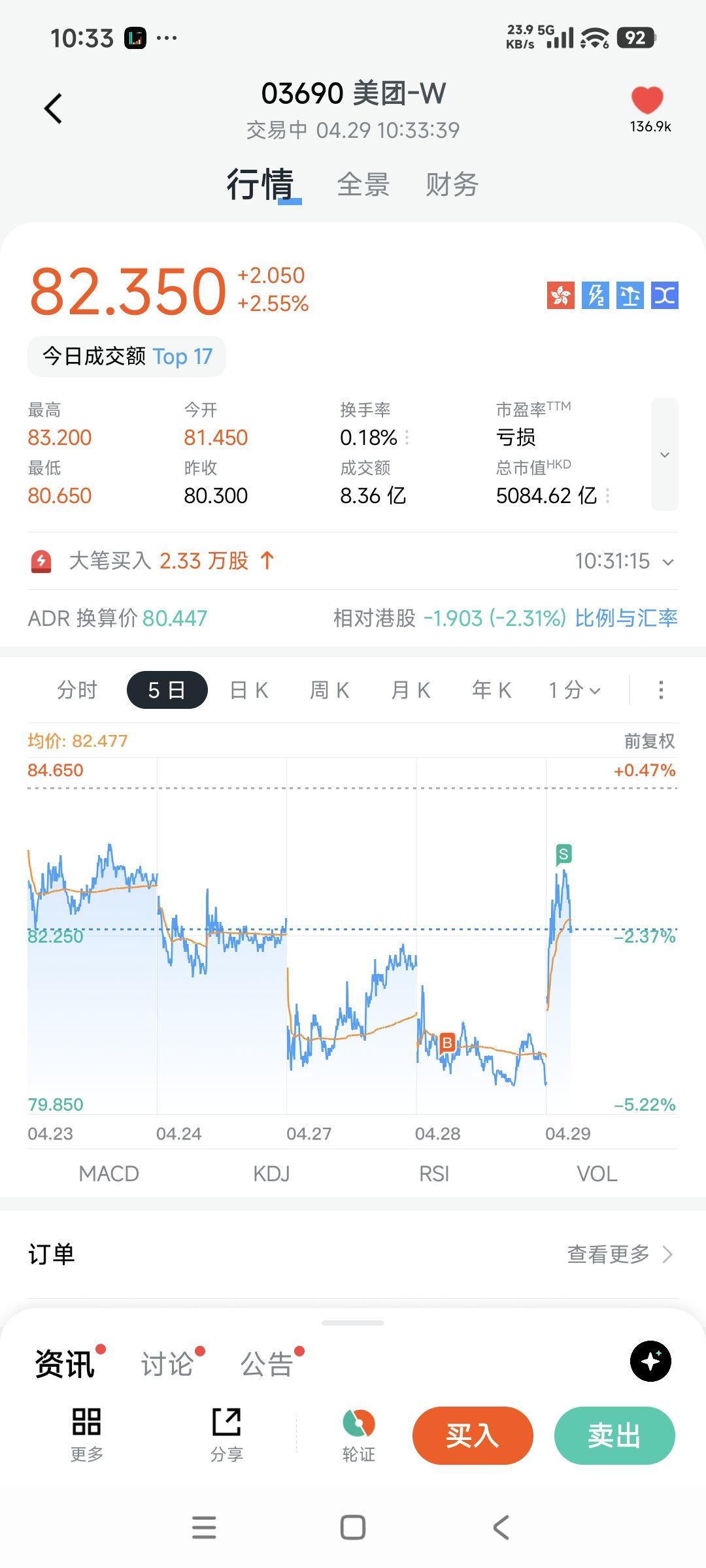Switch to the 讨论 tab
This screenshot has height=1568, width=706.
coord(167,1364)
